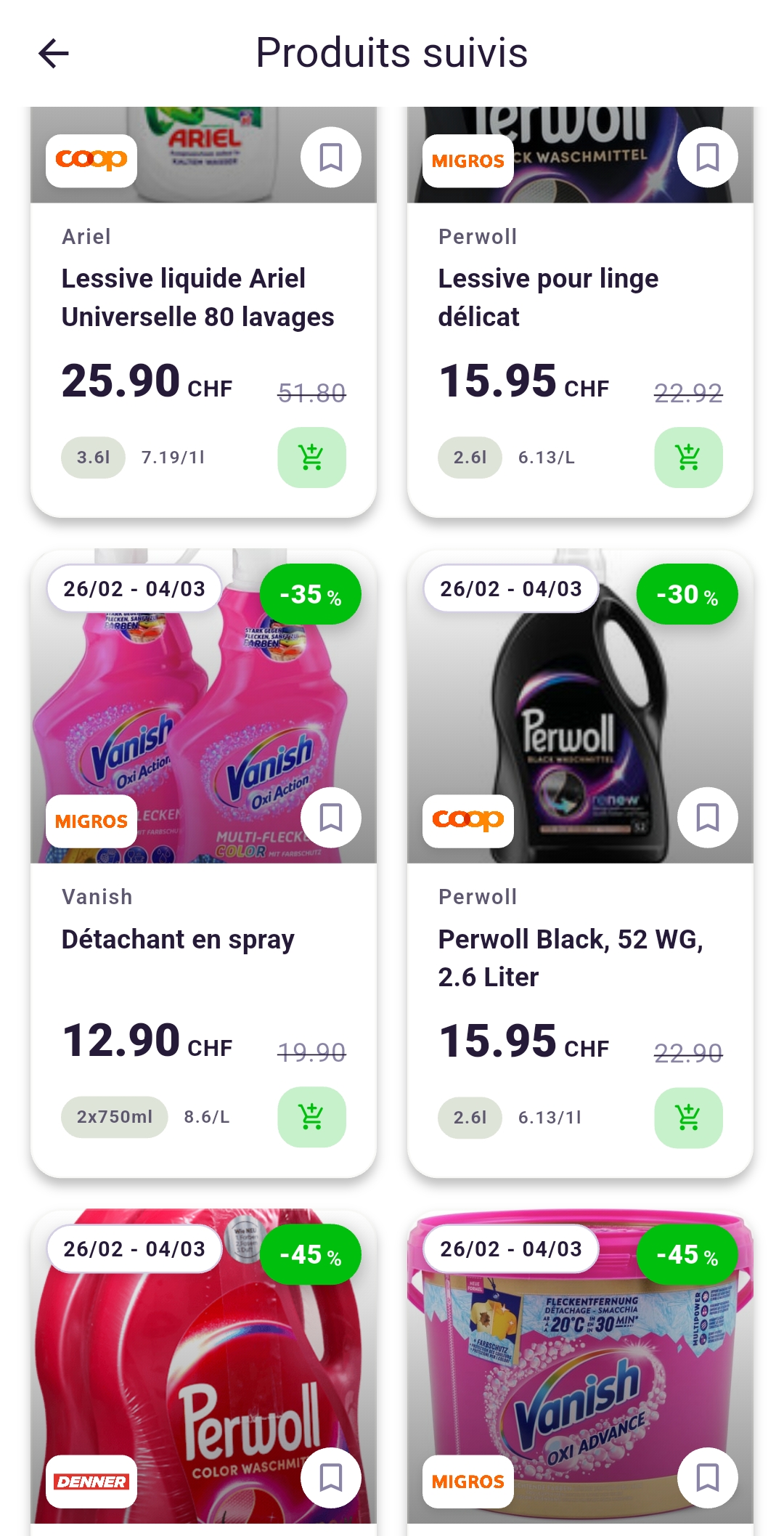Switch to the Vanish Détachant product page
Screen dimensions: 784x1536
tap(177, 938)
